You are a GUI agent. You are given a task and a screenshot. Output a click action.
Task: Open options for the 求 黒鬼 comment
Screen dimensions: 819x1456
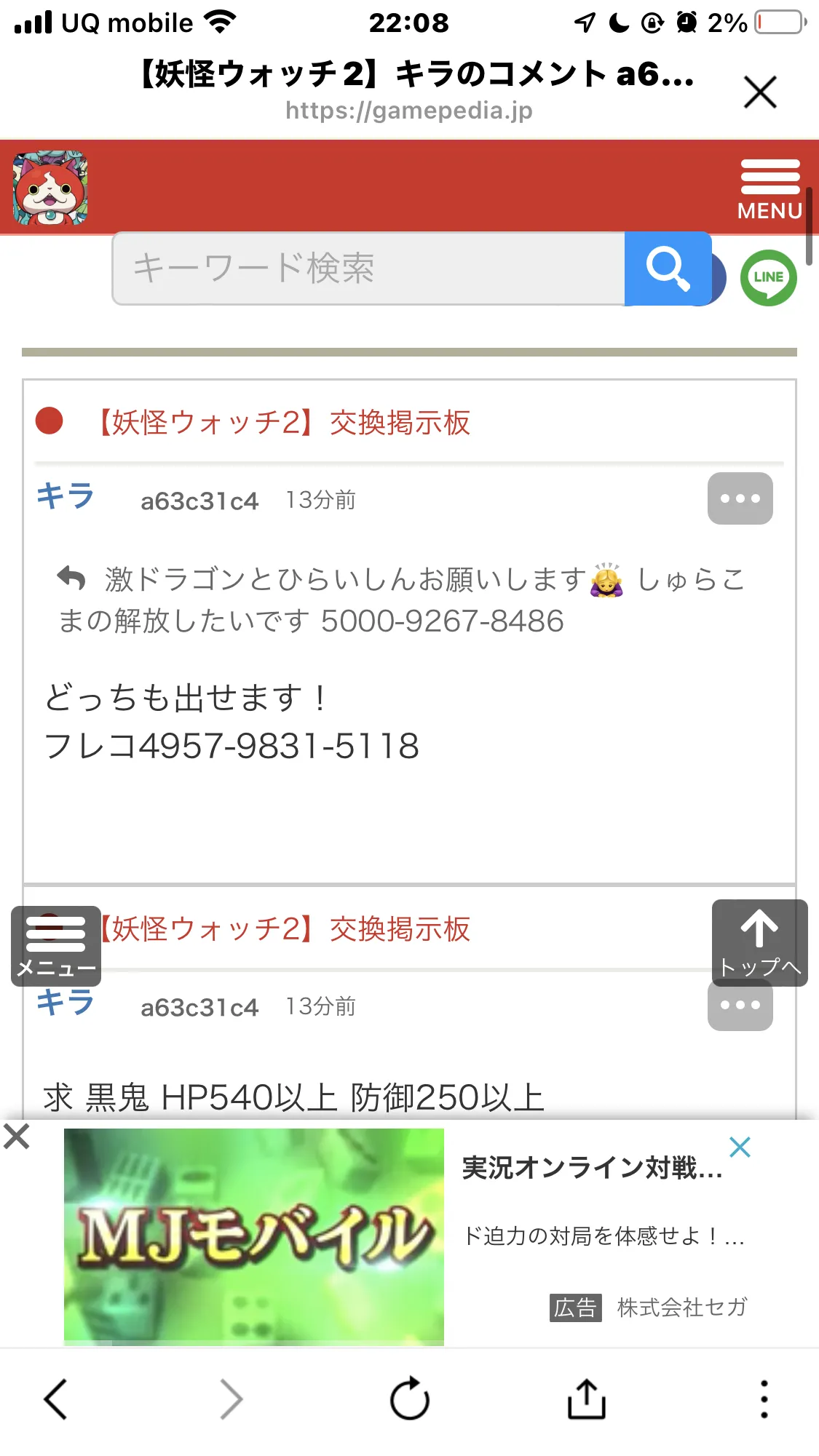[740, 1005]
